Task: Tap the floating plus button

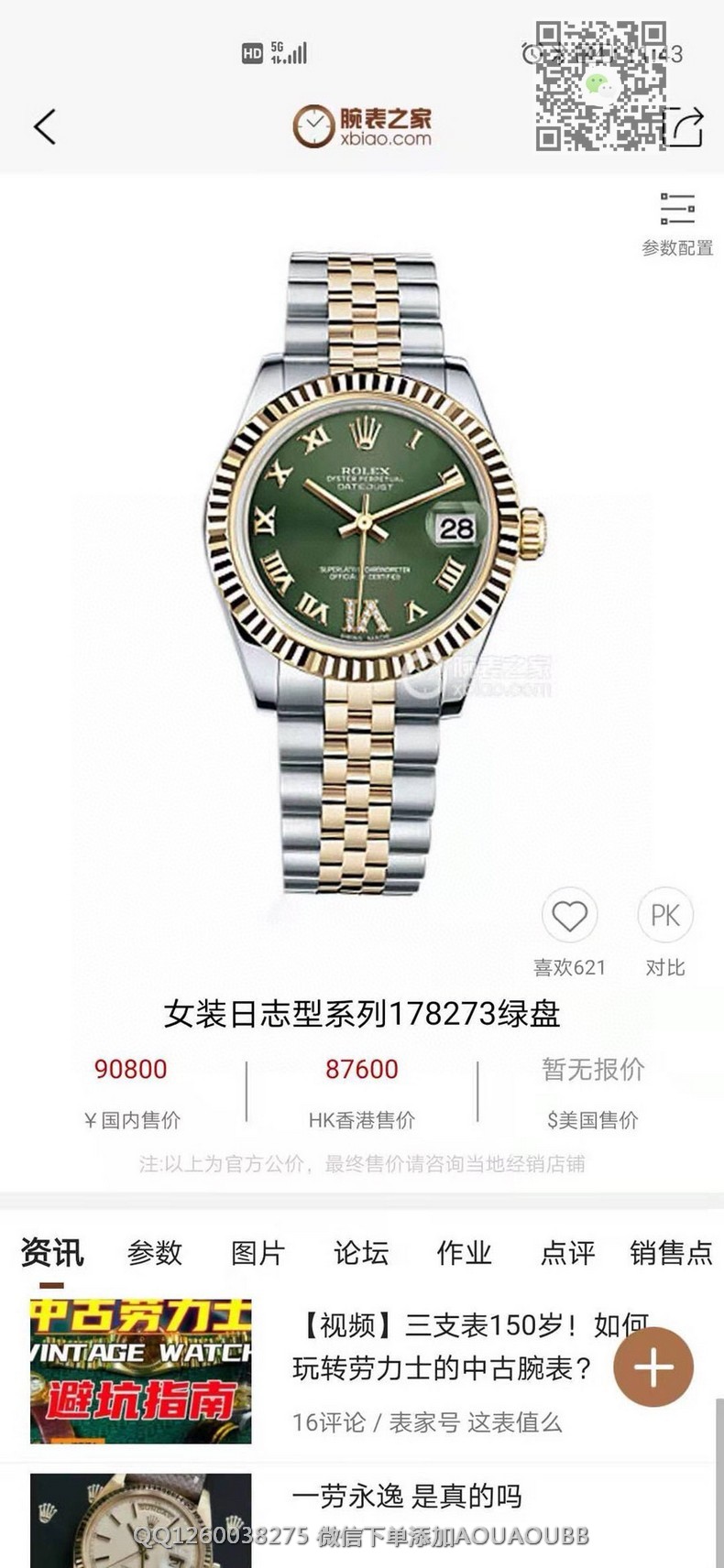Action: [x=653, y=1367]
